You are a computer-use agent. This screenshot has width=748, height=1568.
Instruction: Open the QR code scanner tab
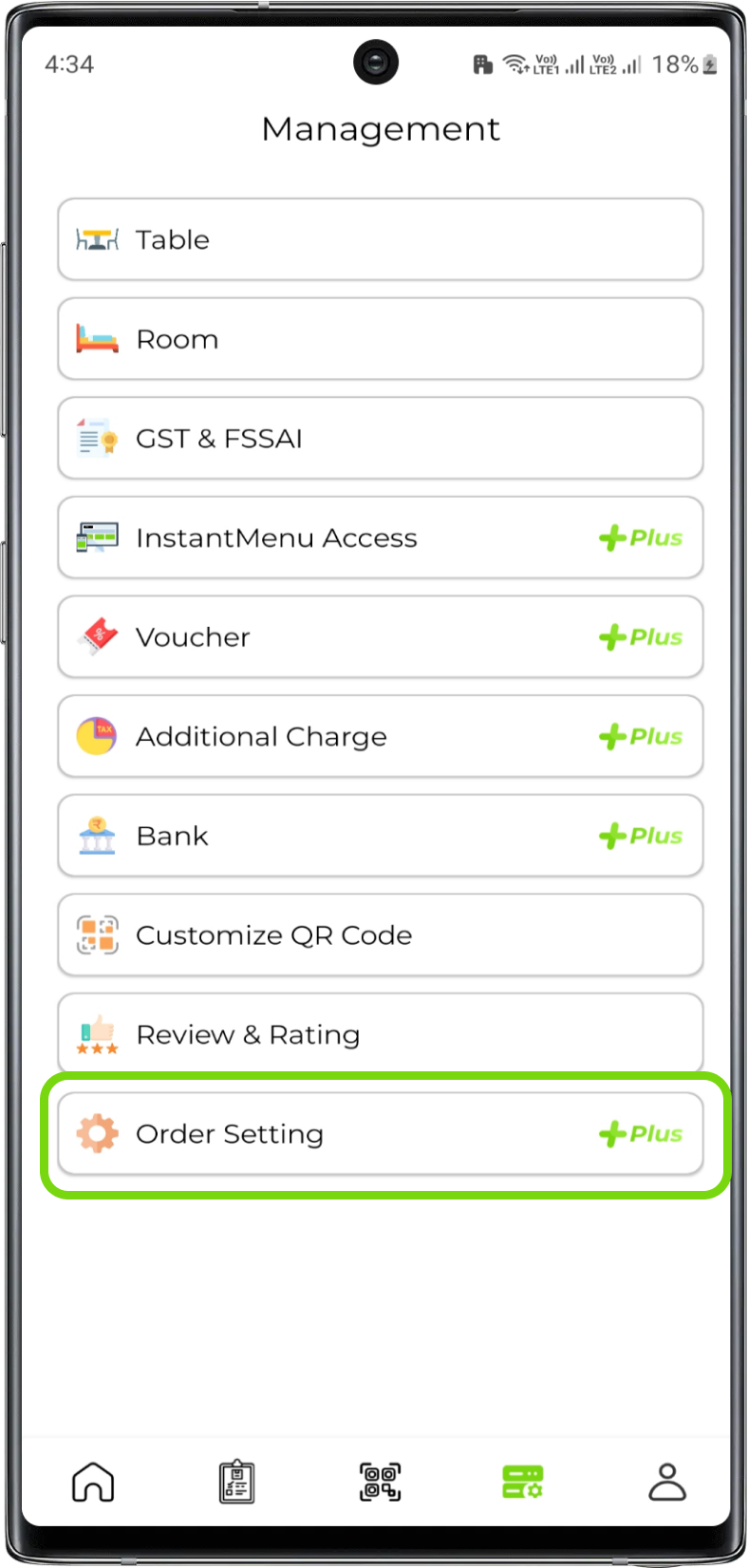[x=380, y=1482]
